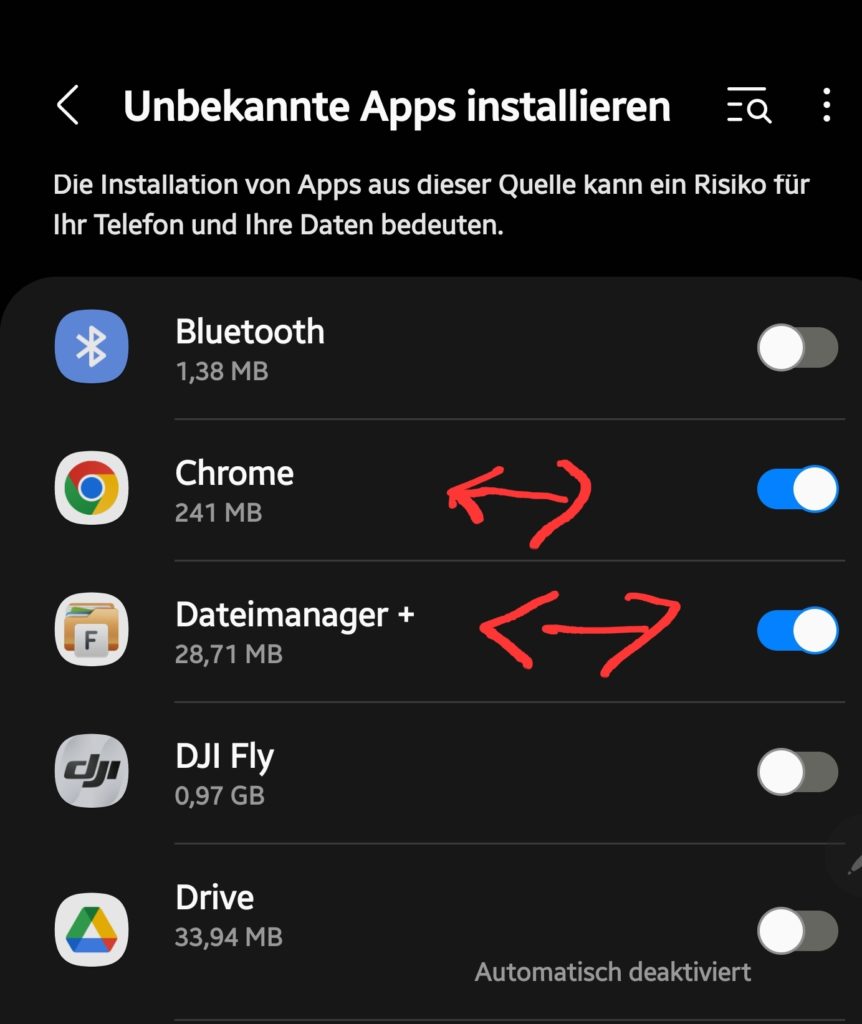Open the three-dot overflow menu
This screenshot has width=862, height=1024.
coord(827,106)
